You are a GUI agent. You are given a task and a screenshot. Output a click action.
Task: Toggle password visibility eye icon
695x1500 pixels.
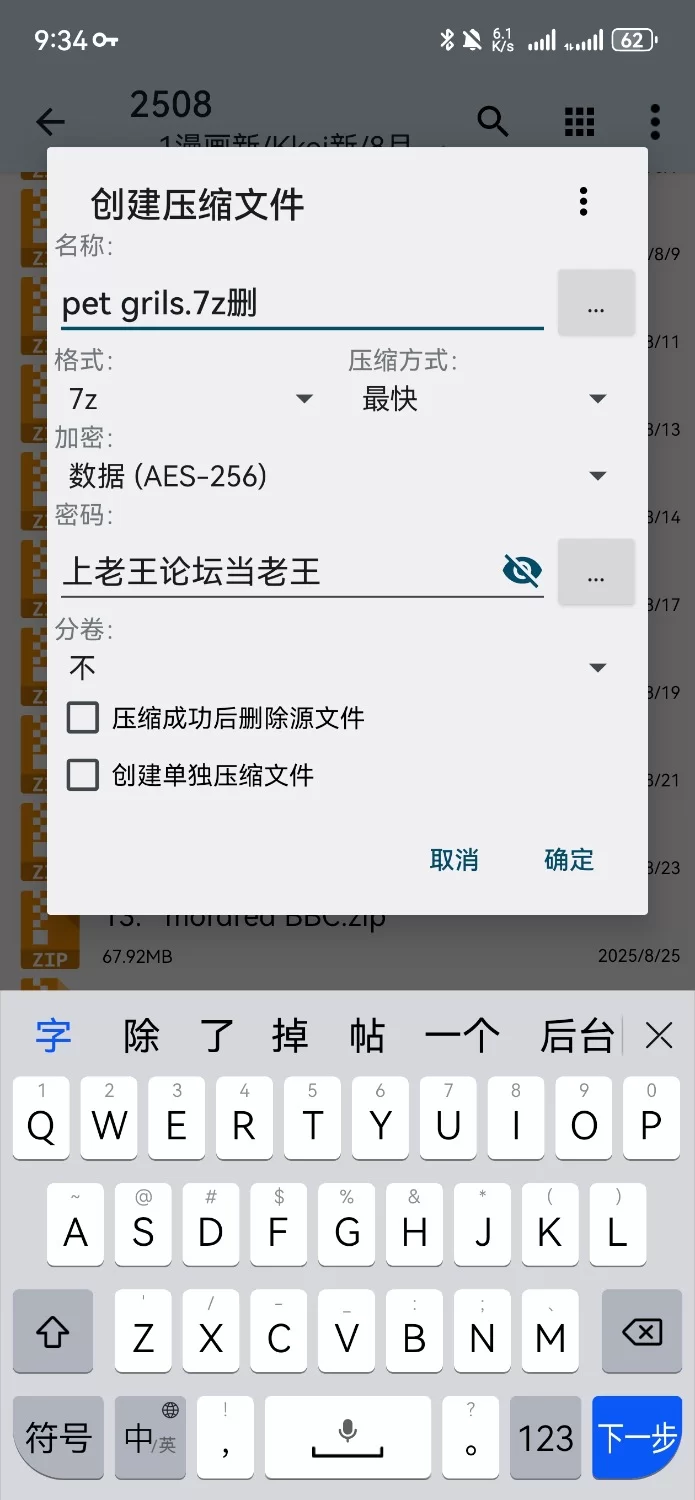(x=521, y=571)
